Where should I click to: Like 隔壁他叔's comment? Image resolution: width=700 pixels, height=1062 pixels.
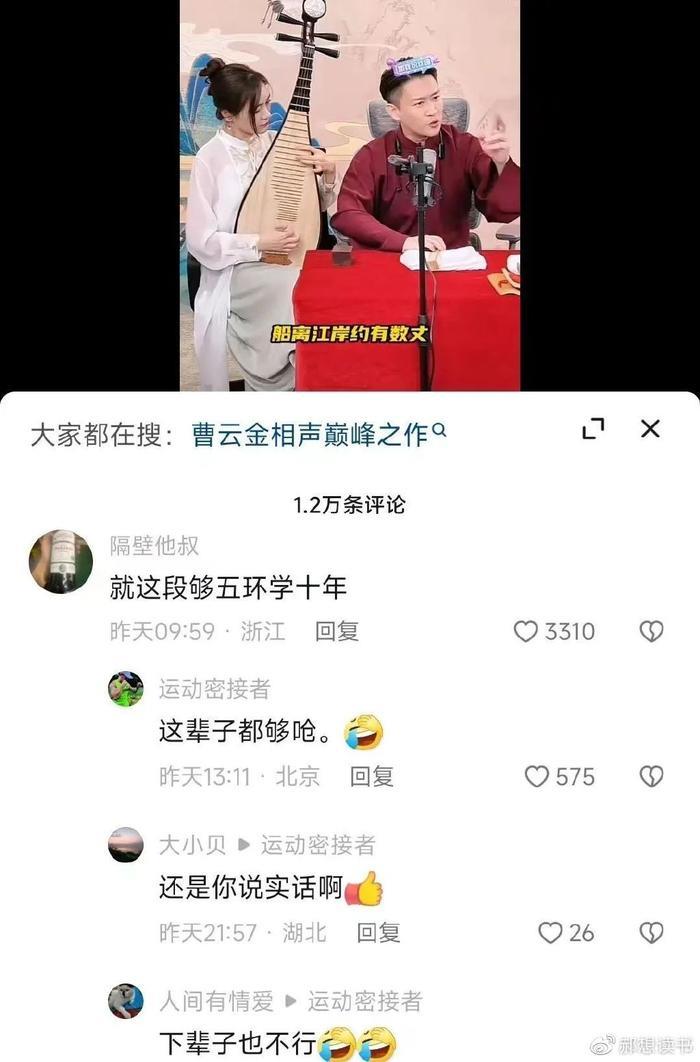coord(527,631)
